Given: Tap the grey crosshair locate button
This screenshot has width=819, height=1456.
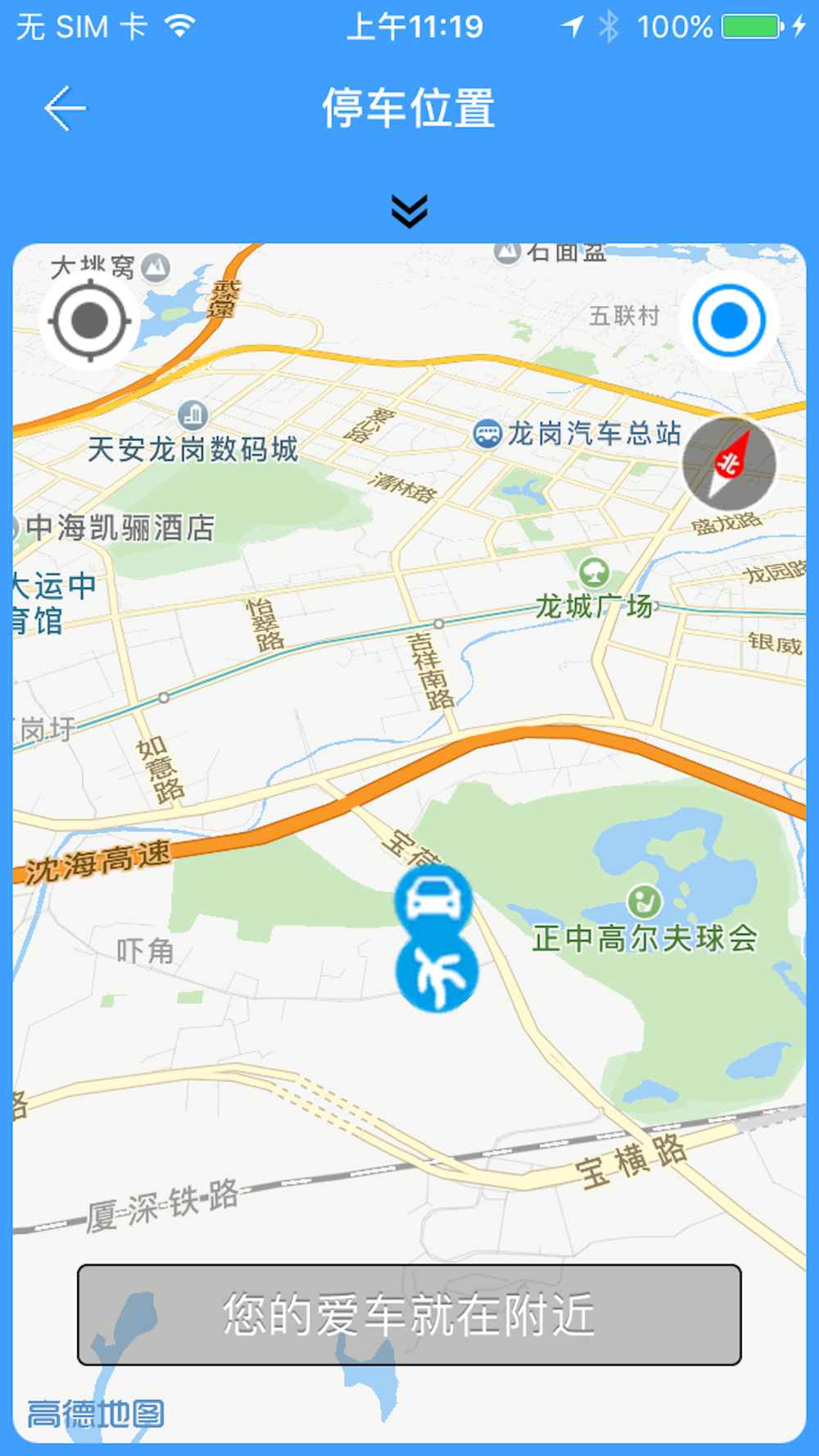Looking at the screenshot, I should [x=89, y=320].
